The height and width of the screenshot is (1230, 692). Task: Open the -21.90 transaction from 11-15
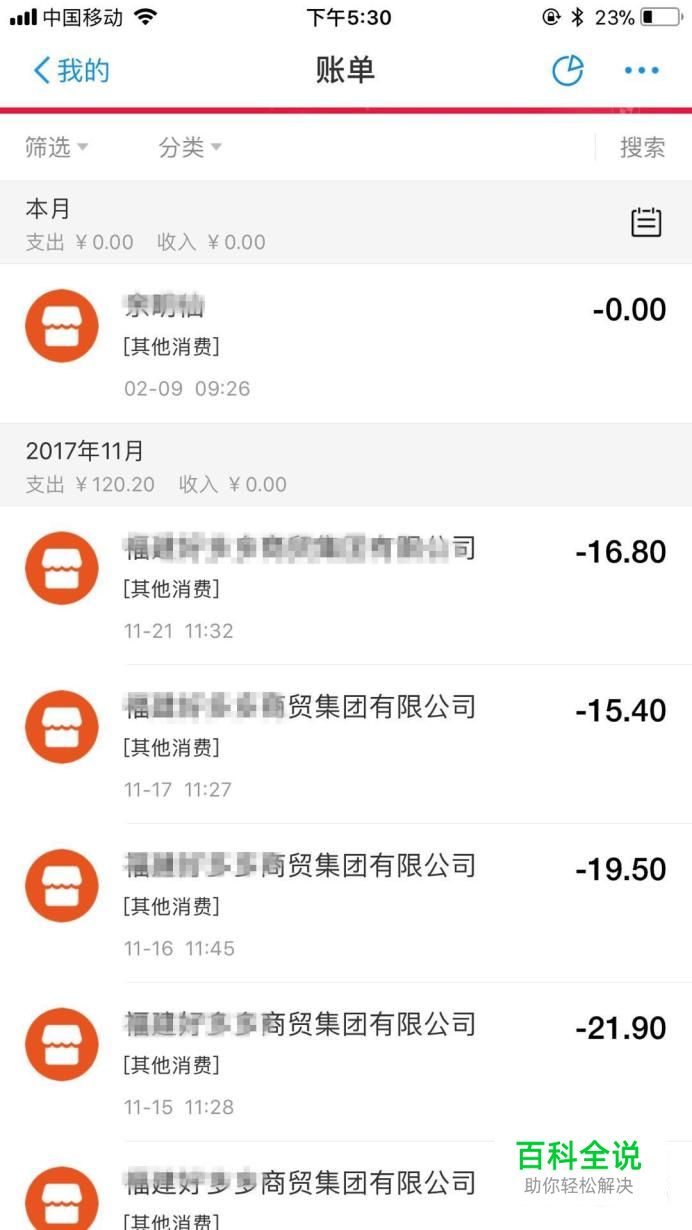click(x=346, y=1062)
